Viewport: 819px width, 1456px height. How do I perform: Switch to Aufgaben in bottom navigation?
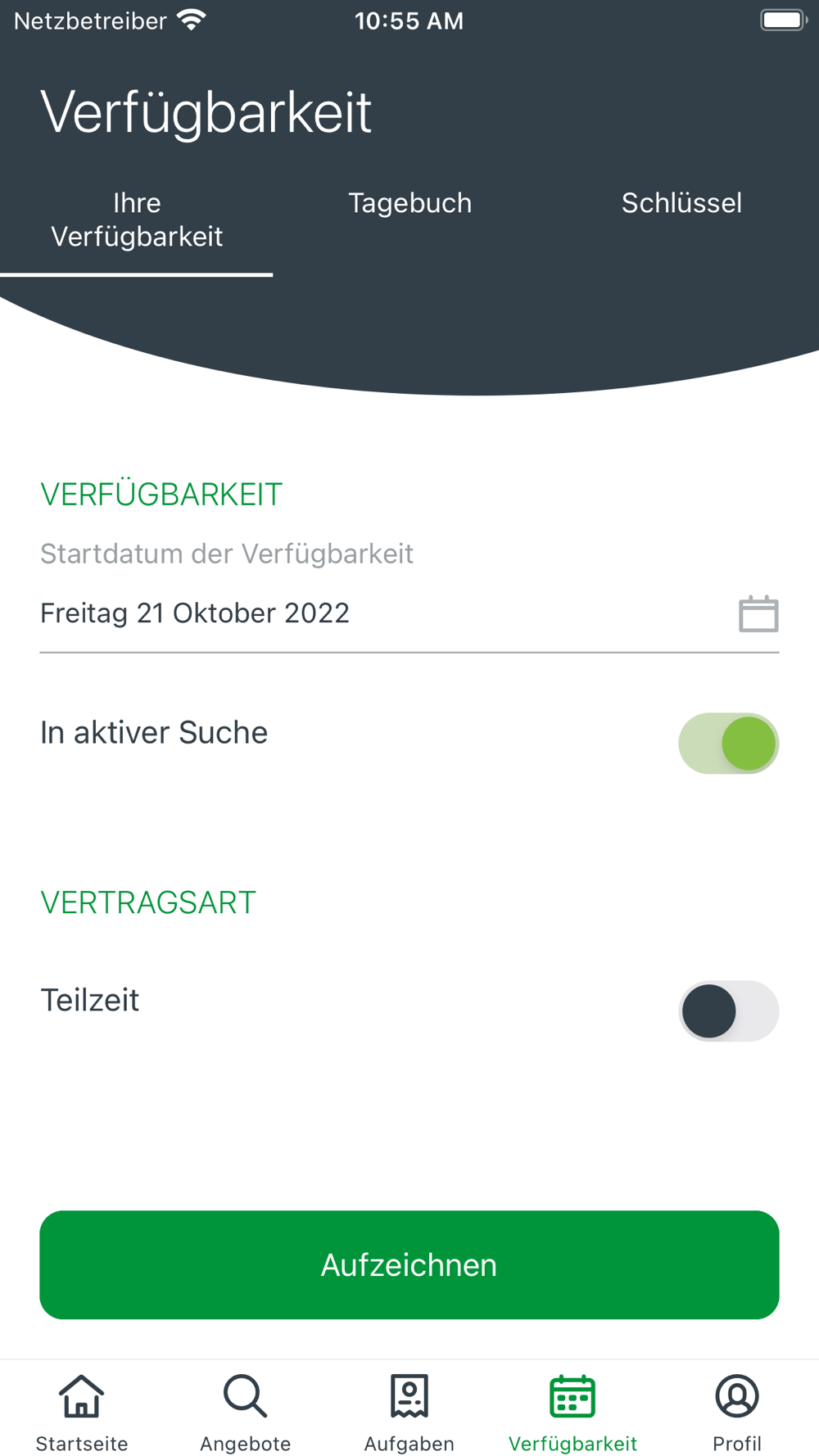point(409,1412)
